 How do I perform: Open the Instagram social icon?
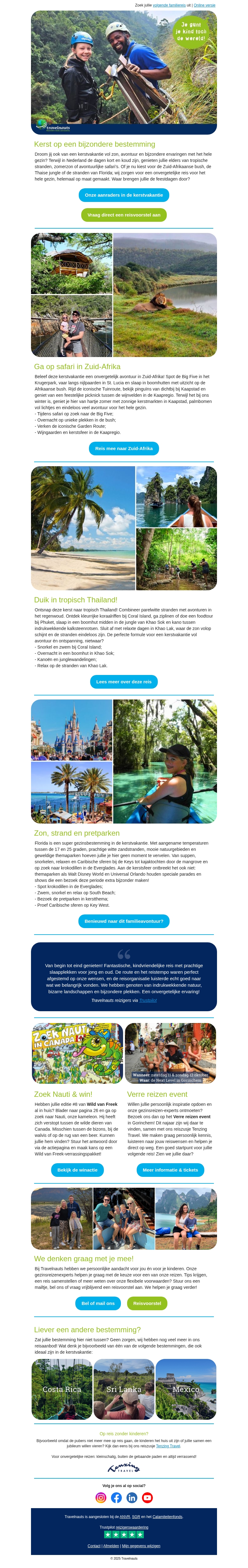(101, 1497)
